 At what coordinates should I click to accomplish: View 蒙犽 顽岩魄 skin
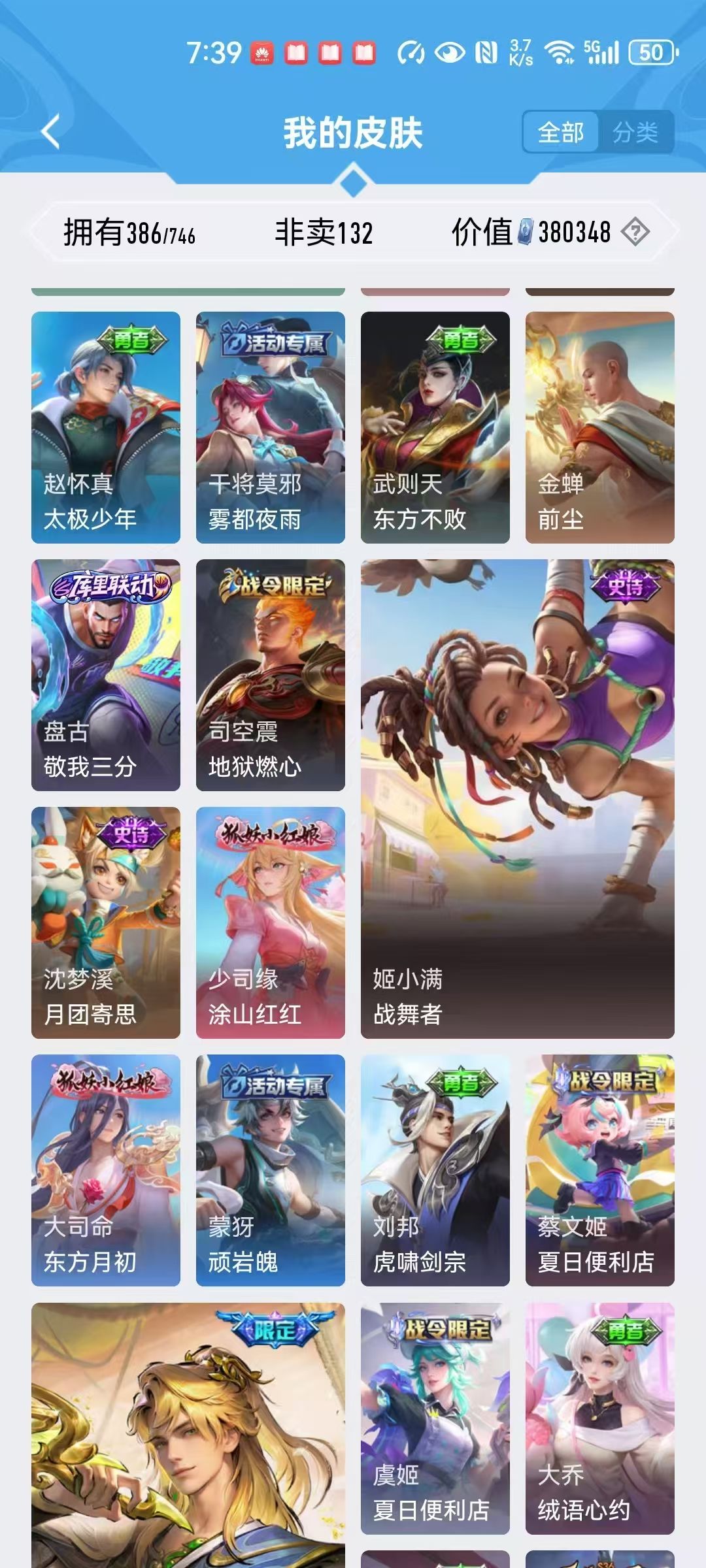[x=271, y=1170]
